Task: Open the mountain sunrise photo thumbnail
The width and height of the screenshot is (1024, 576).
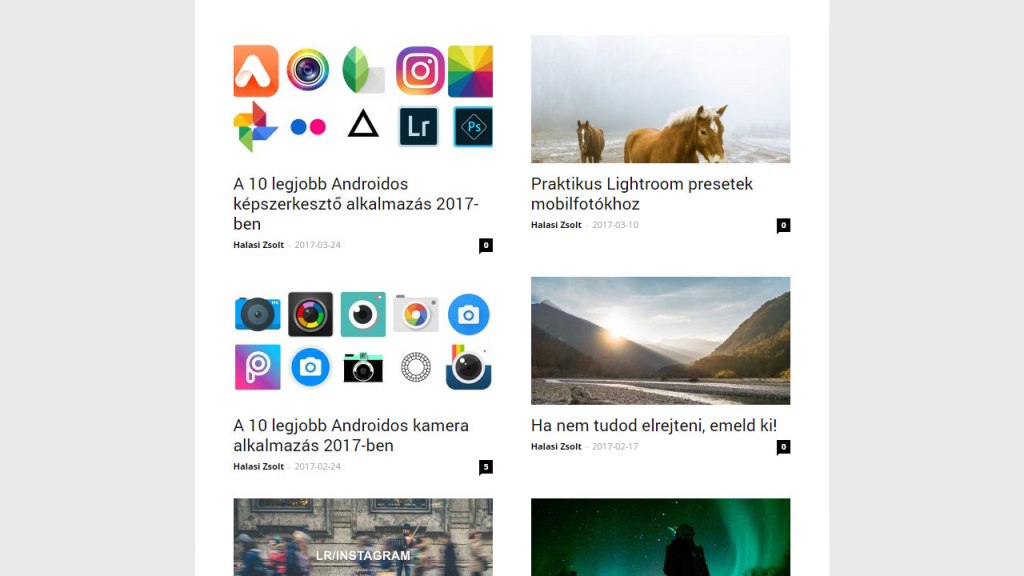Action: coord(660,340)
